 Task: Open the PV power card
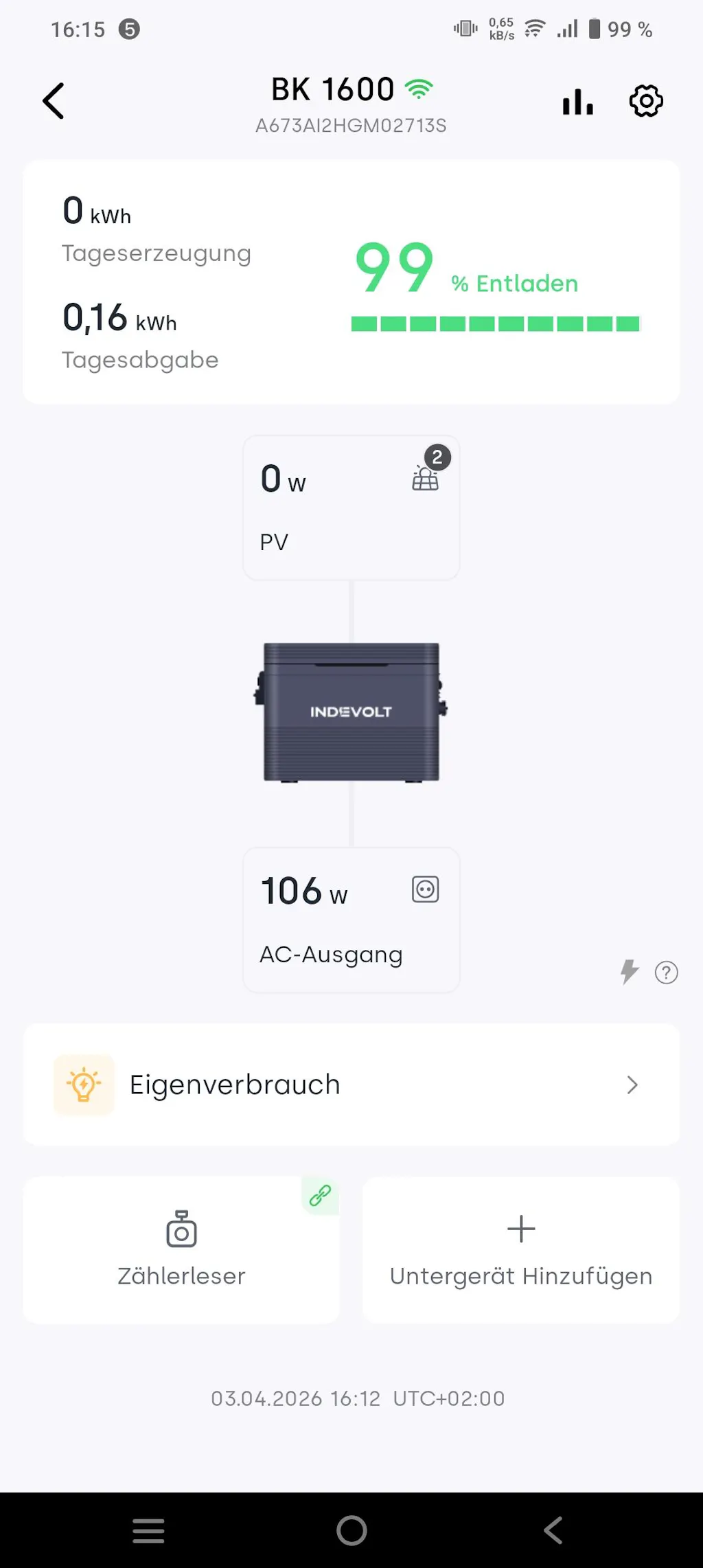pos(351,508)
